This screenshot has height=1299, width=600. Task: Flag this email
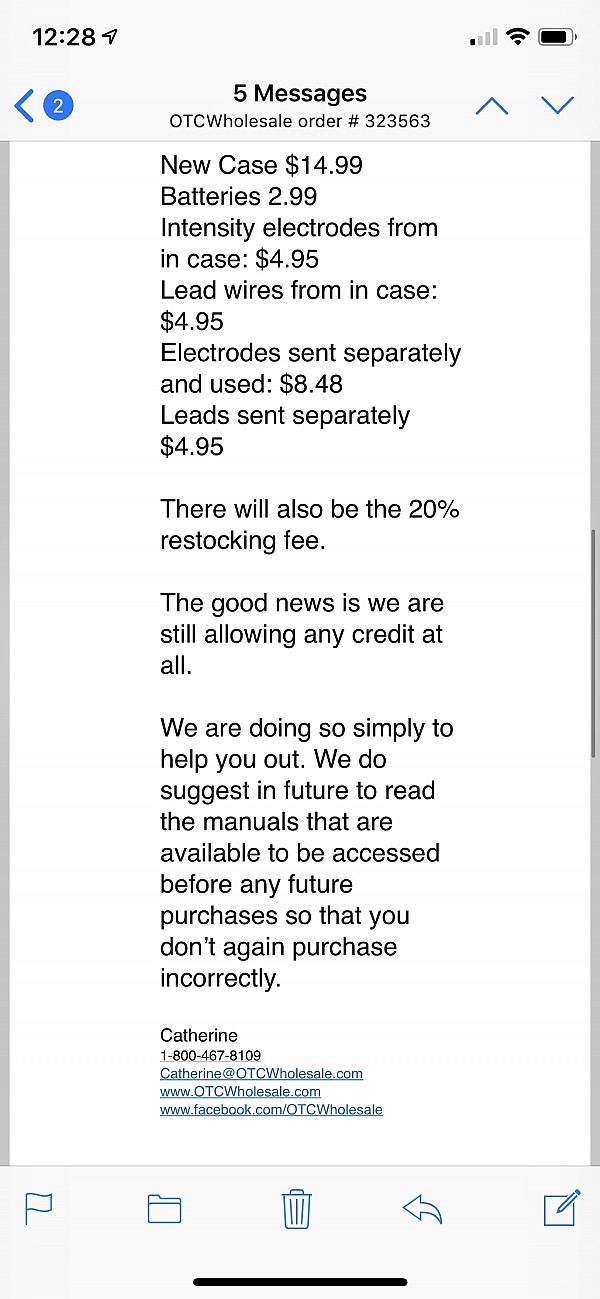38,1208
